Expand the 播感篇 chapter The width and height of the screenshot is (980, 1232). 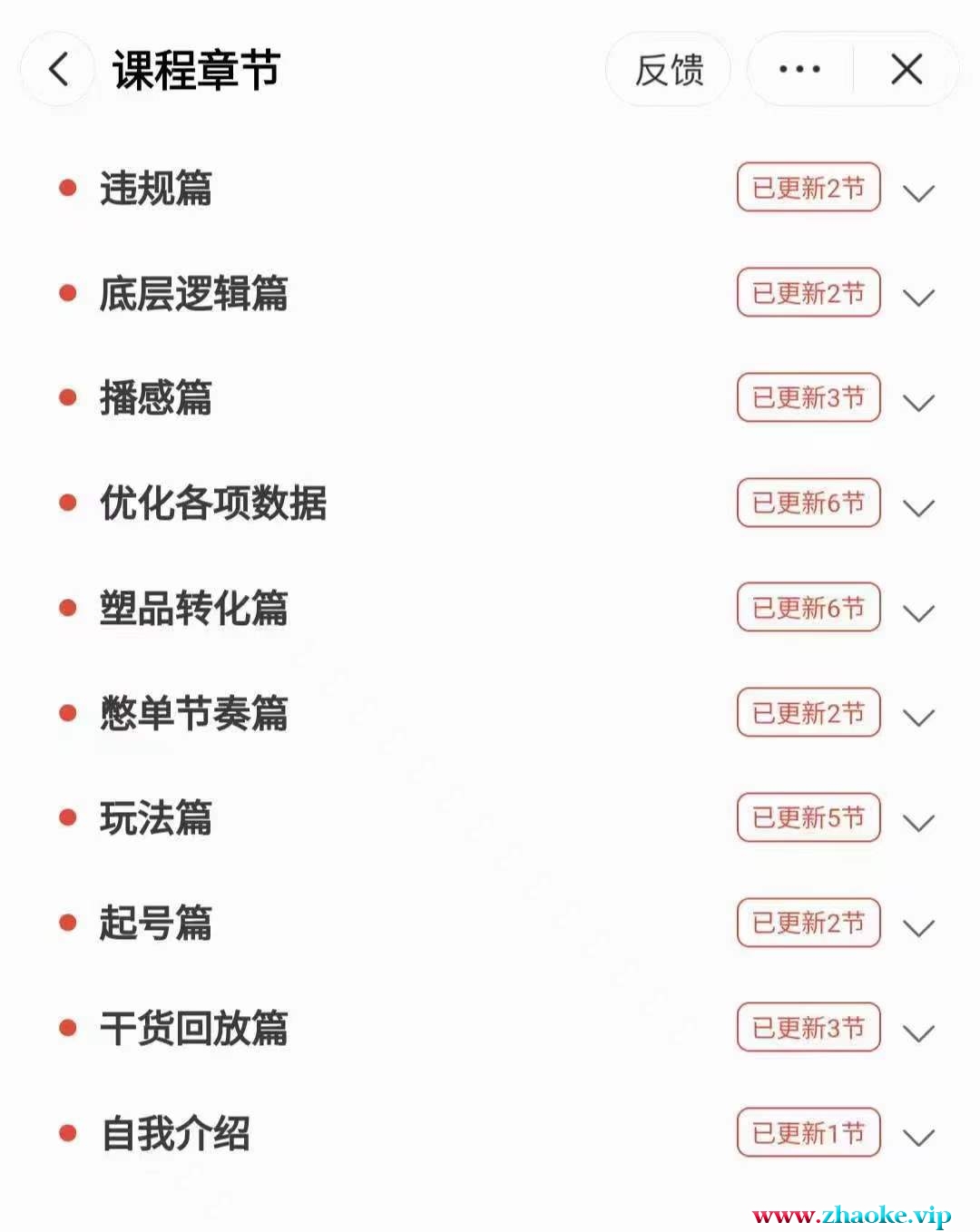tap(918, 402)
